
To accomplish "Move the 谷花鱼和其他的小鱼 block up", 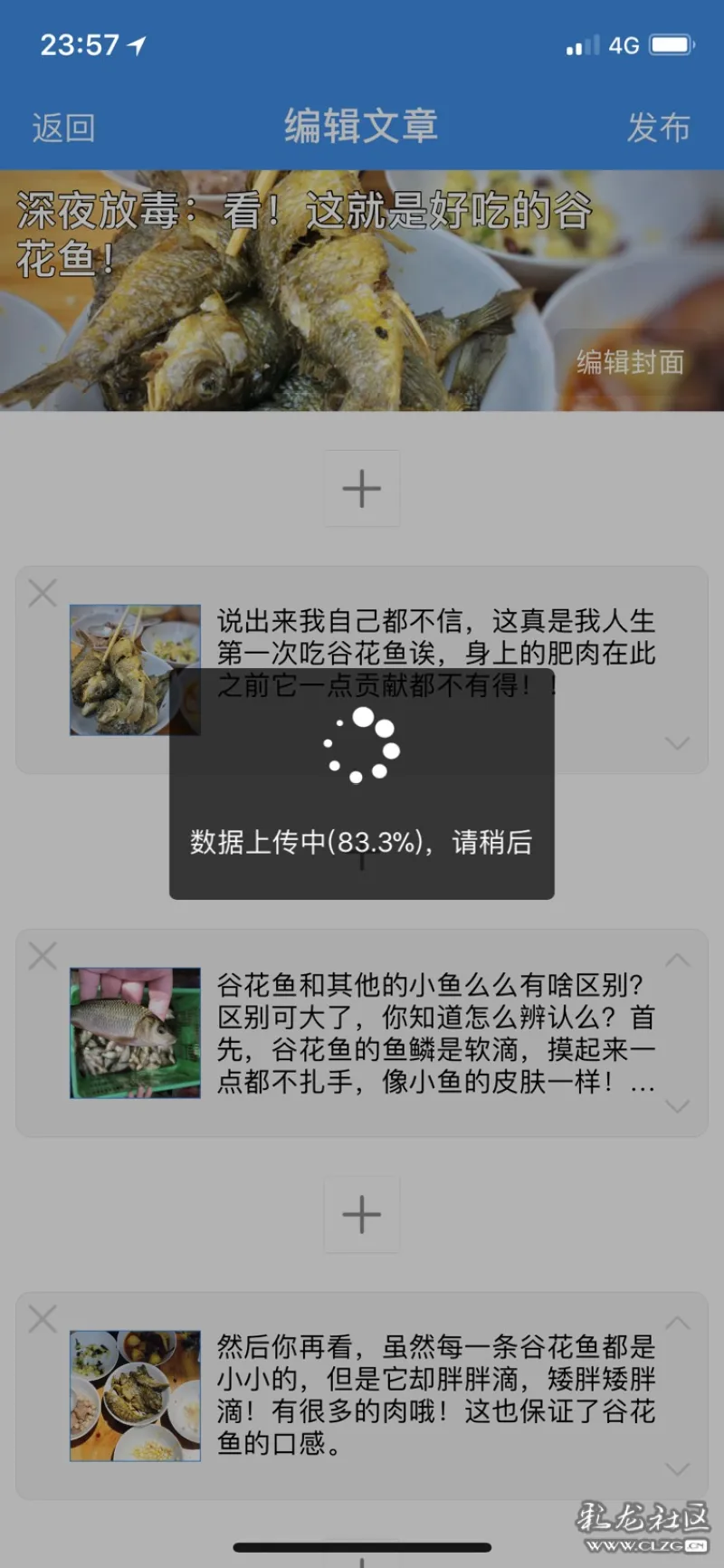I will coord(677,961).
